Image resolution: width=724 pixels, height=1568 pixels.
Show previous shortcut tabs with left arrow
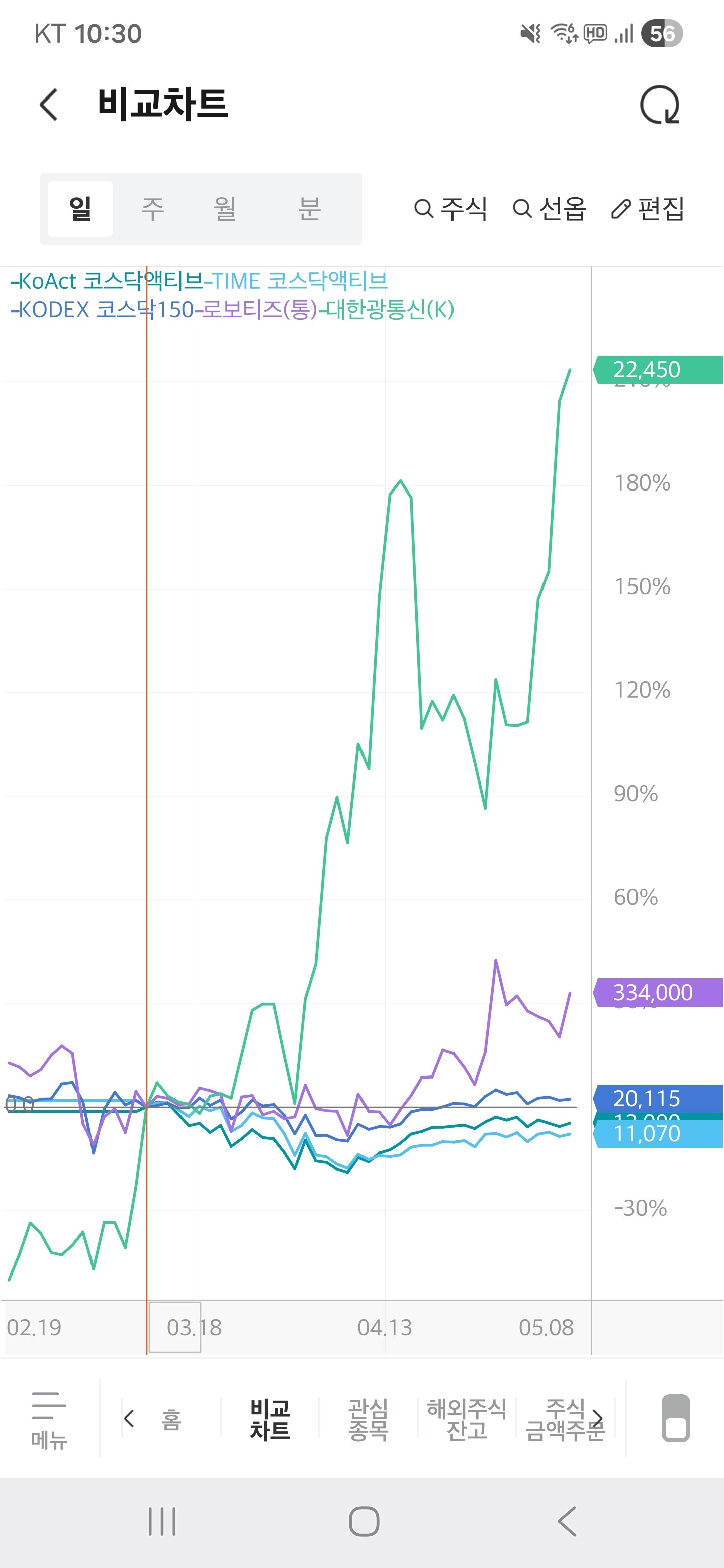point(129,1418)
